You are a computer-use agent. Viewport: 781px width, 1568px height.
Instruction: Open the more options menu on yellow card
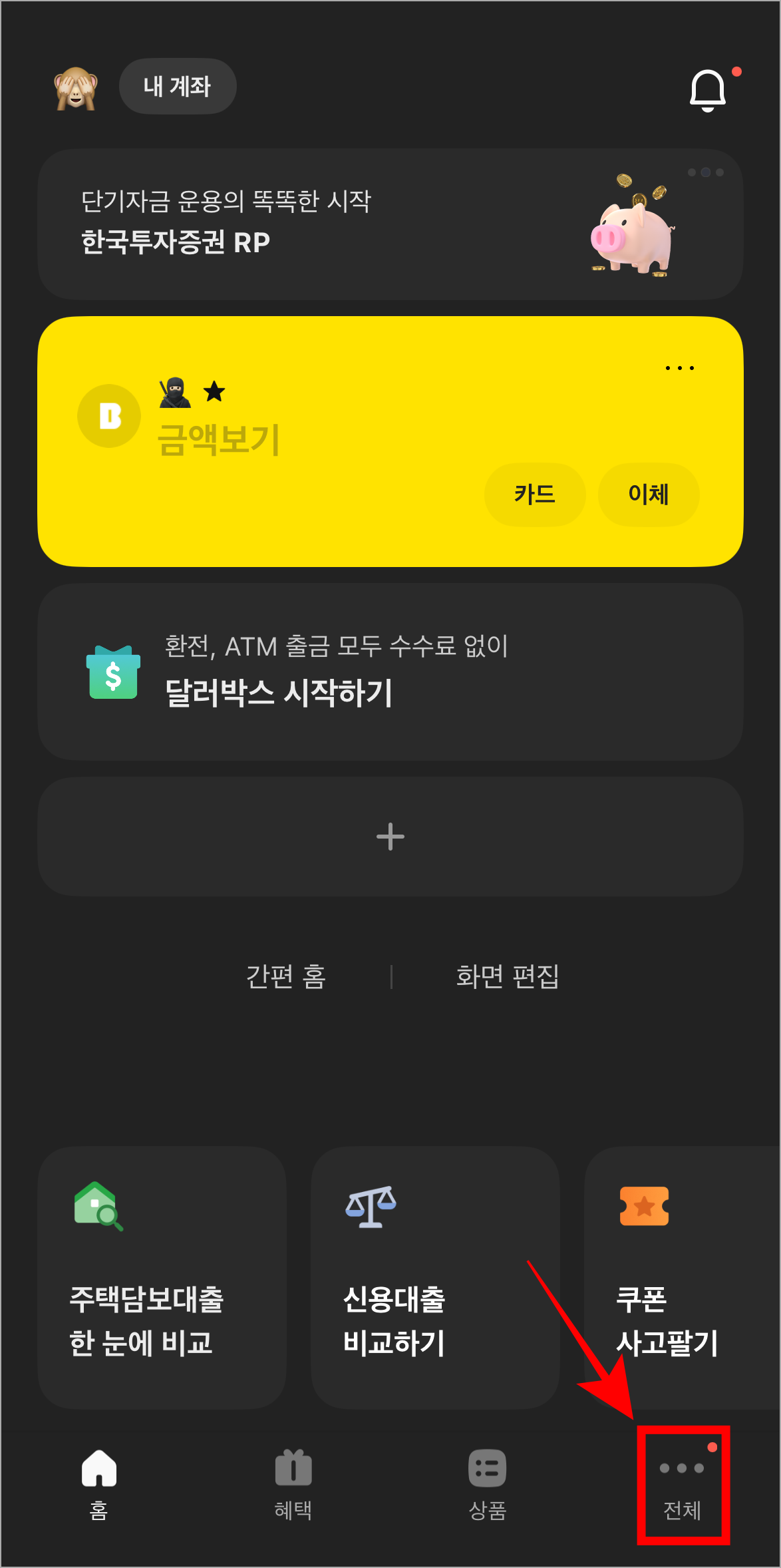pos(679,367)
